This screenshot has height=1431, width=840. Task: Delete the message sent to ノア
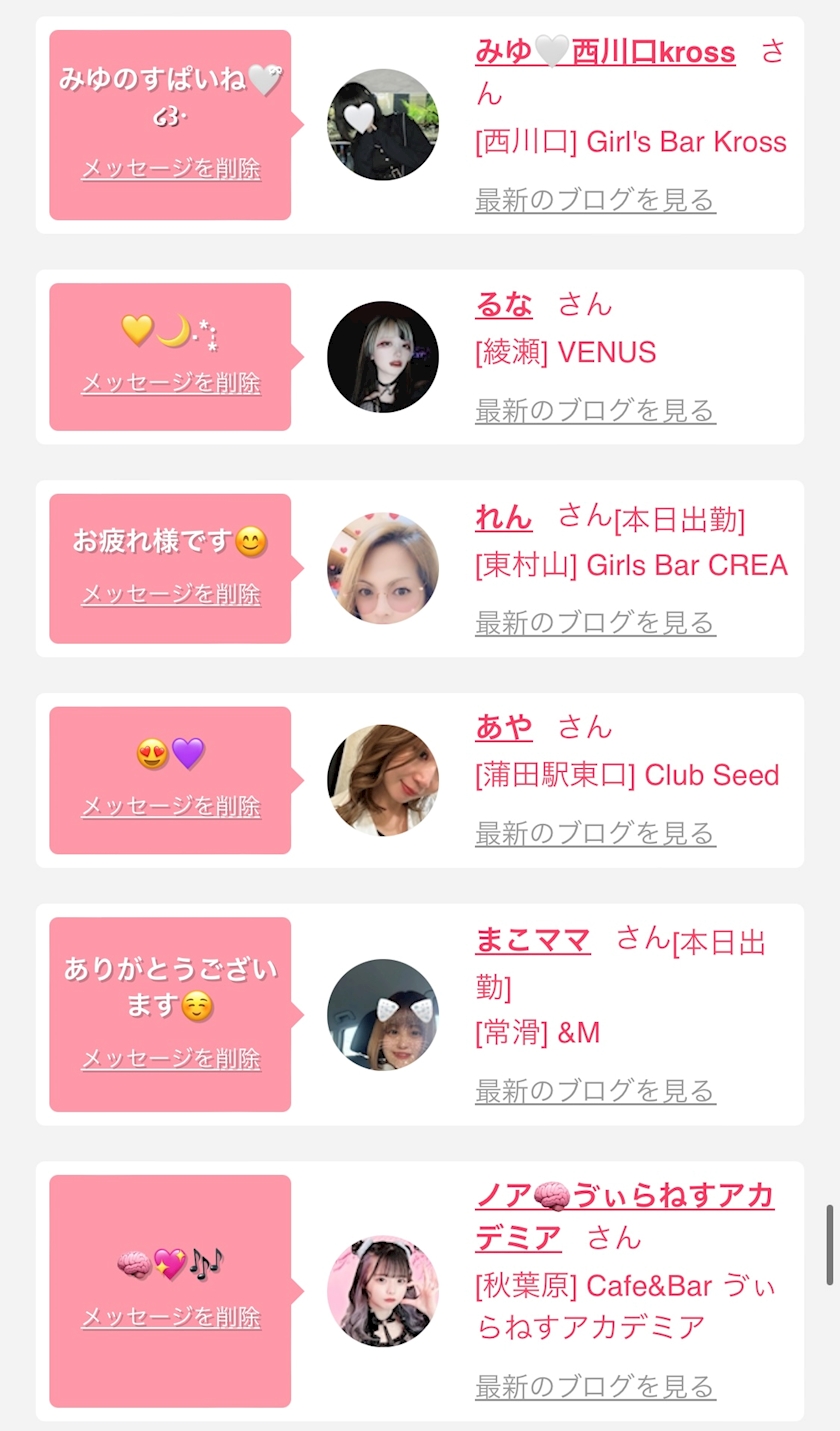coord(171,1317)
